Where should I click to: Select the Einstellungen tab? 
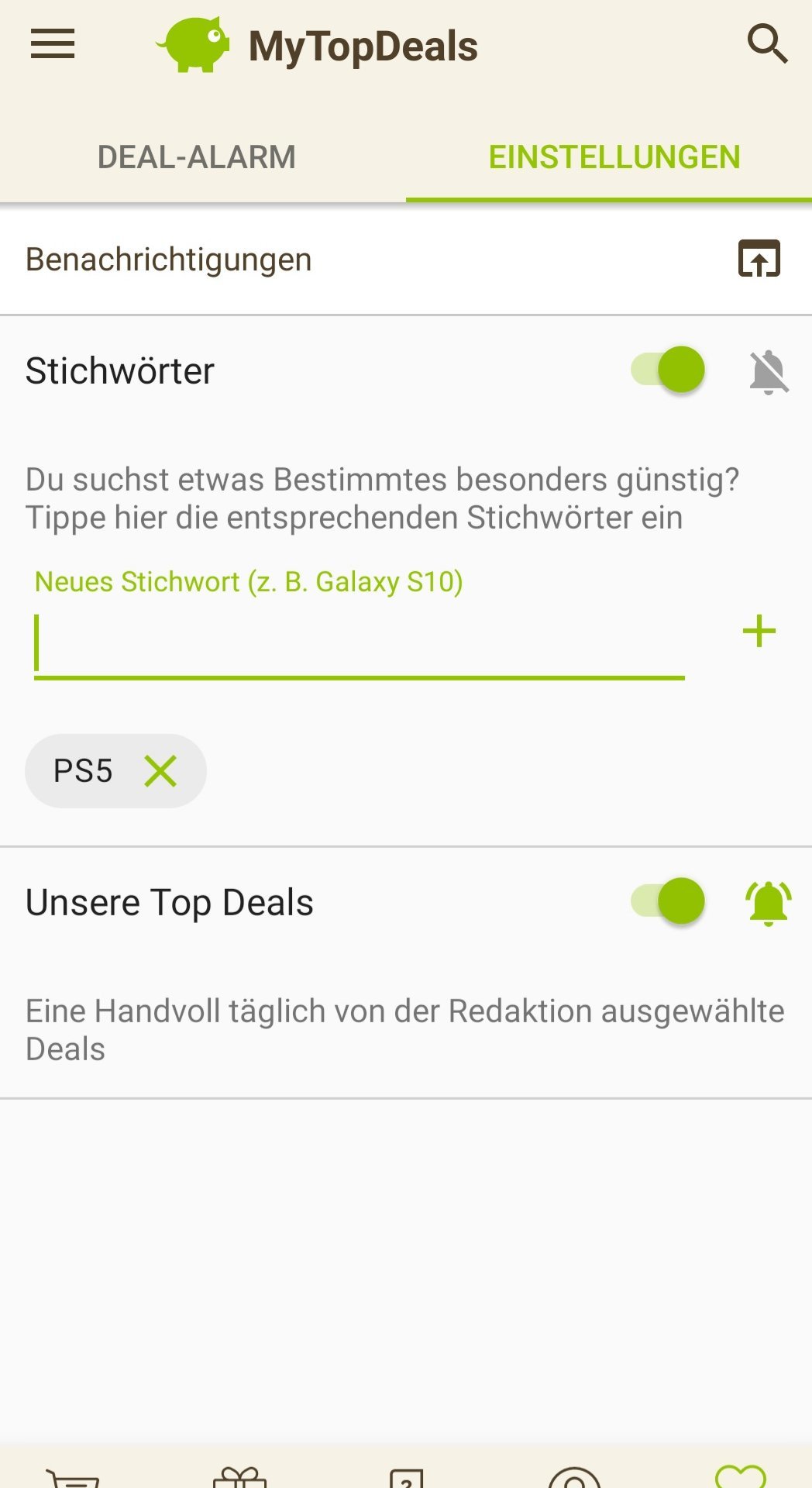tap(614, 157)
